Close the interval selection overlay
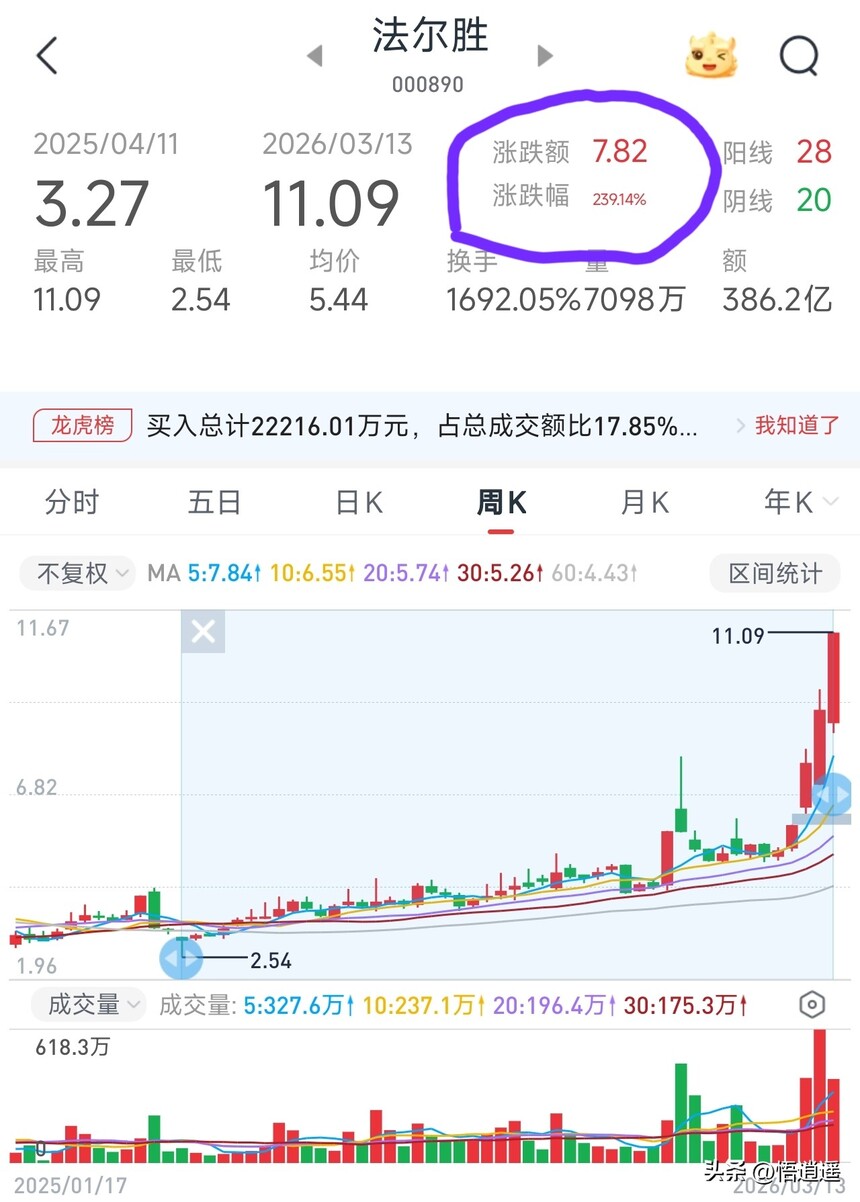Image resolution: width=860 pixels, height=1202 pixels. (x=203, y=632)
